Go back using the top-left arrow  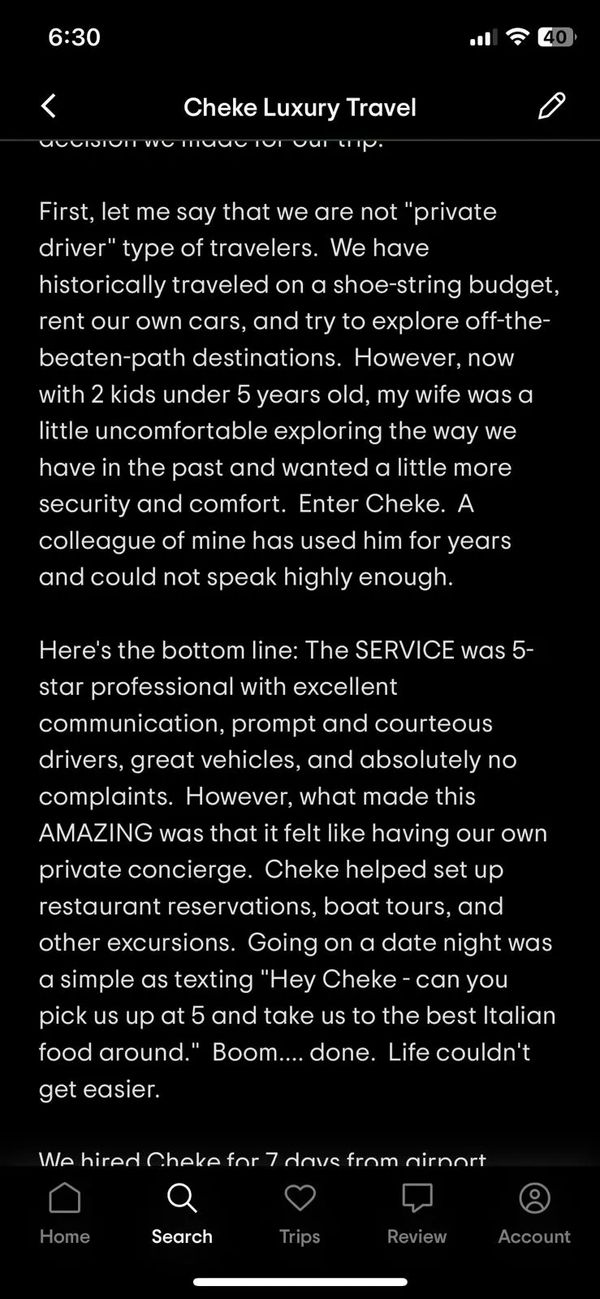point(48,107)
